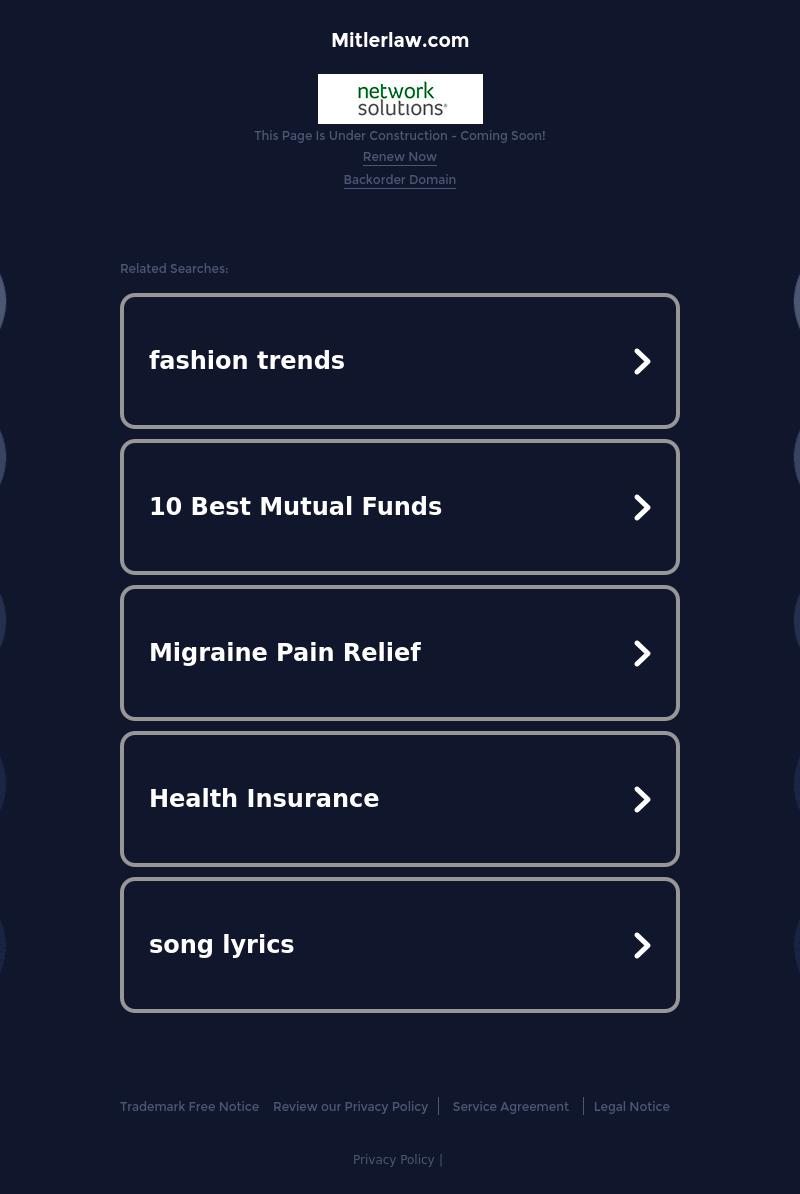View the Trademark Free Notice
This screenshot has width=800, height=1194.
(189, 1107)
